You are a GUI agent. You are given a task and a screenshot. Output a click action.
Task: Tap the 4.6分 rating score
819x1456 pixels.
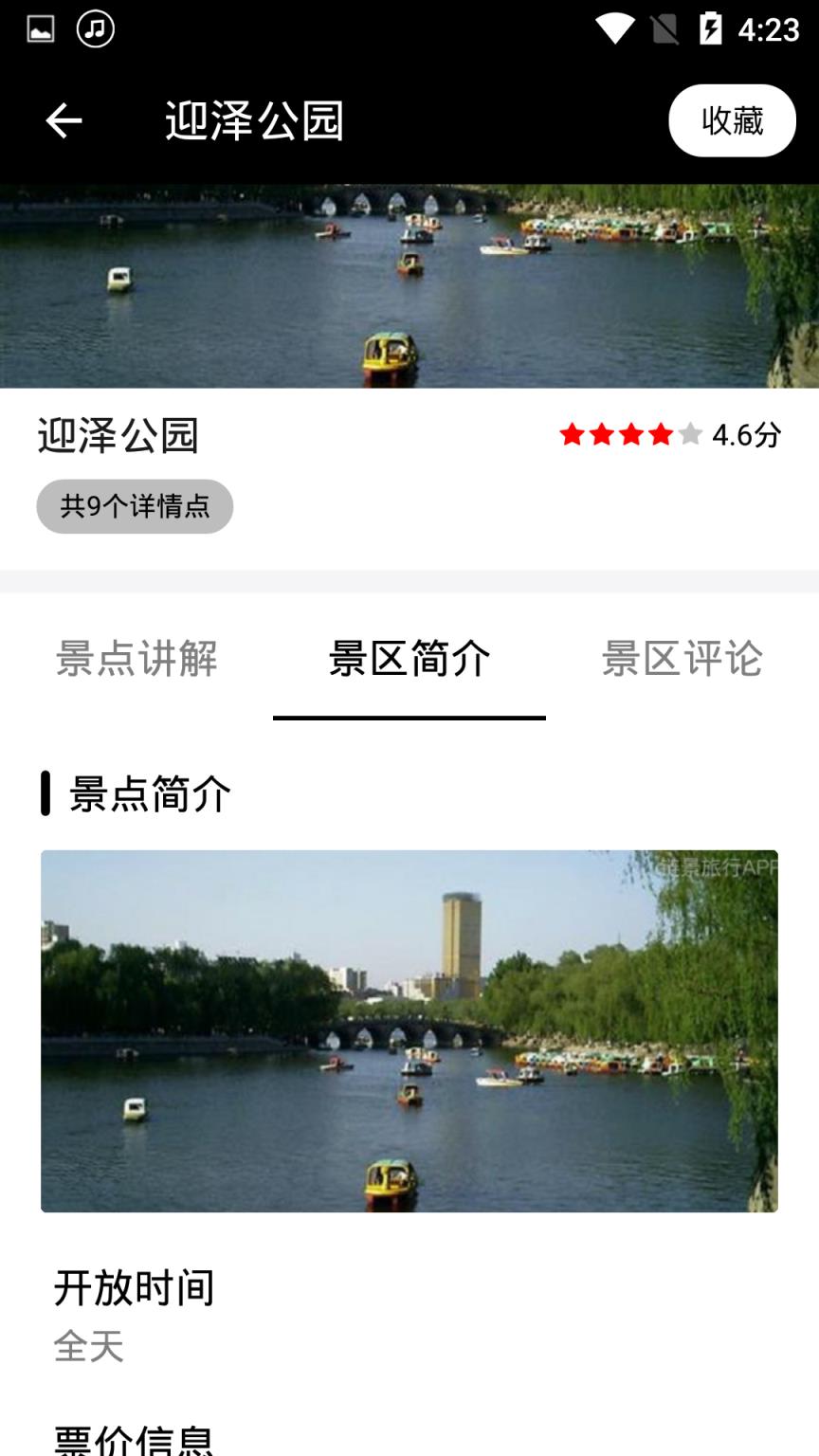[745, 436]
